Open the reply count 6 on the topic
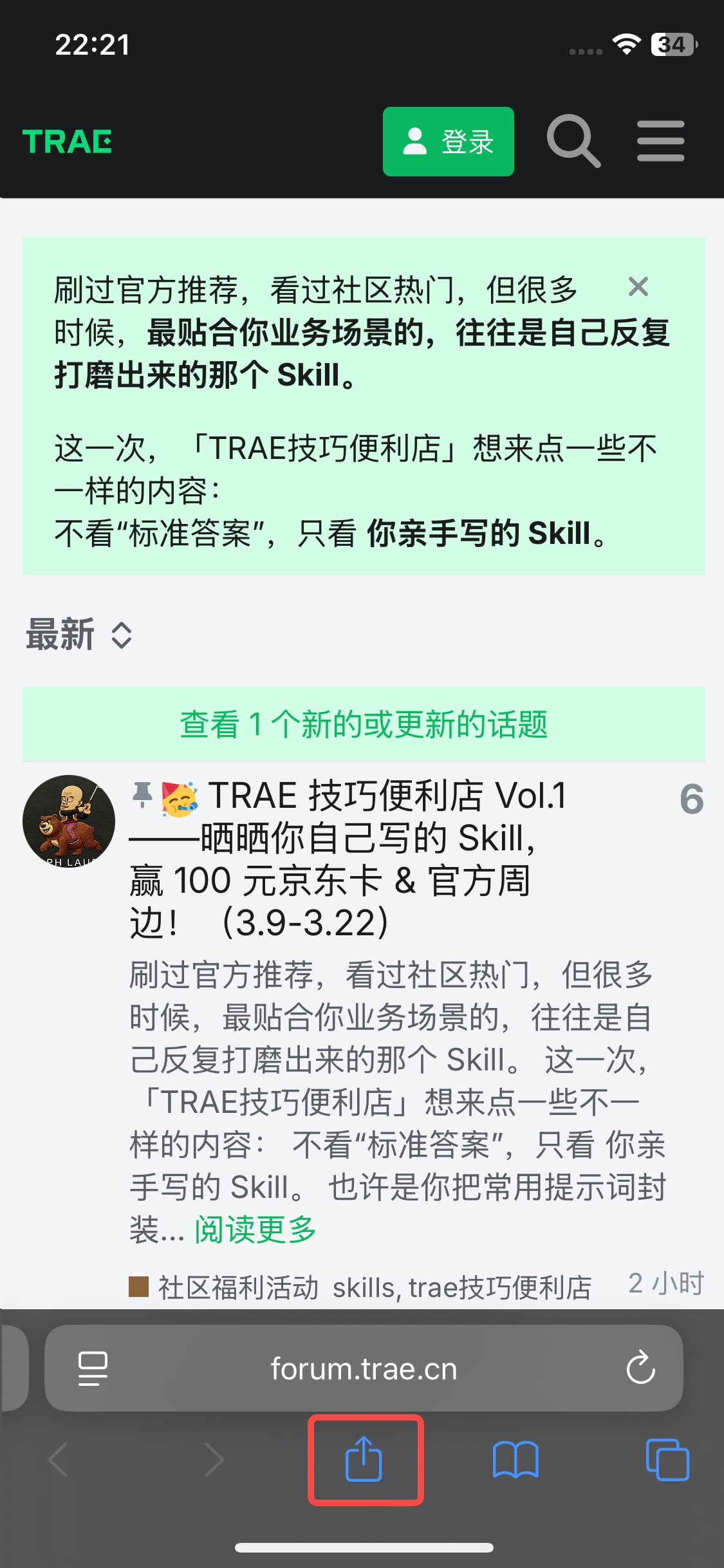The image size is (724, 1568). point(691,799)
